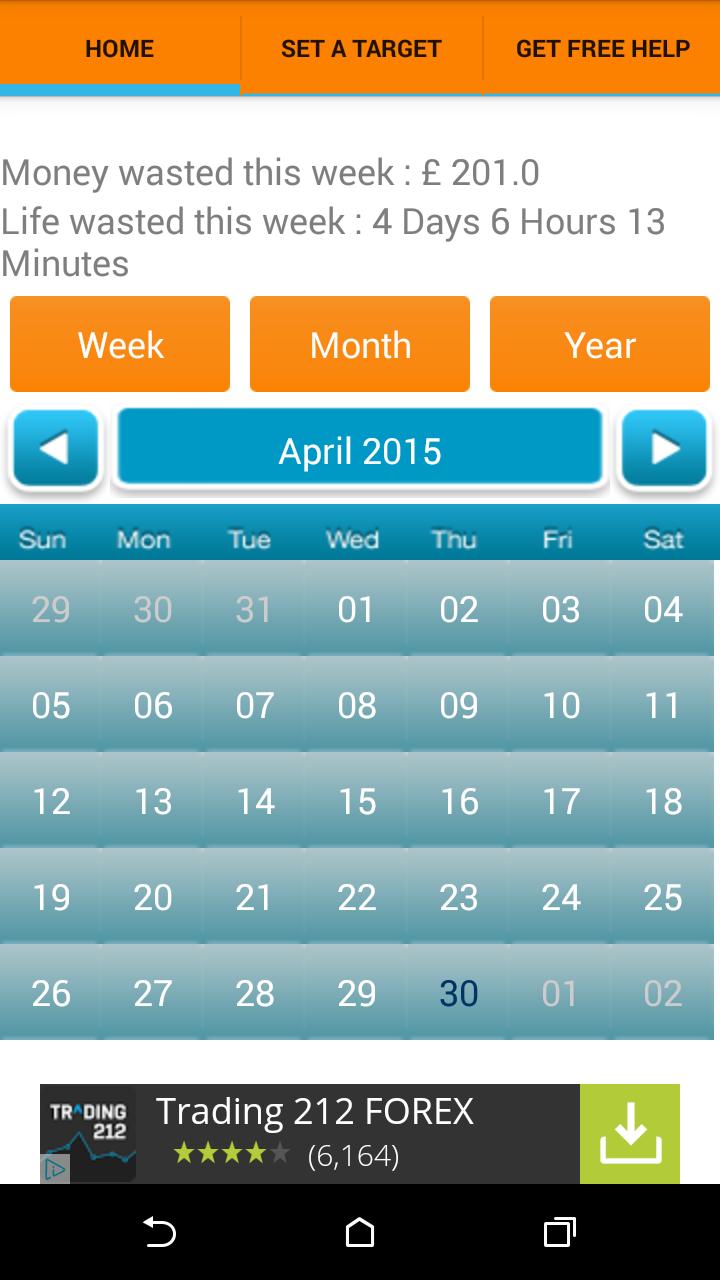Switch to the Set a Target tab
Viewport: 720px width, 1280px height.
(361, 48)
